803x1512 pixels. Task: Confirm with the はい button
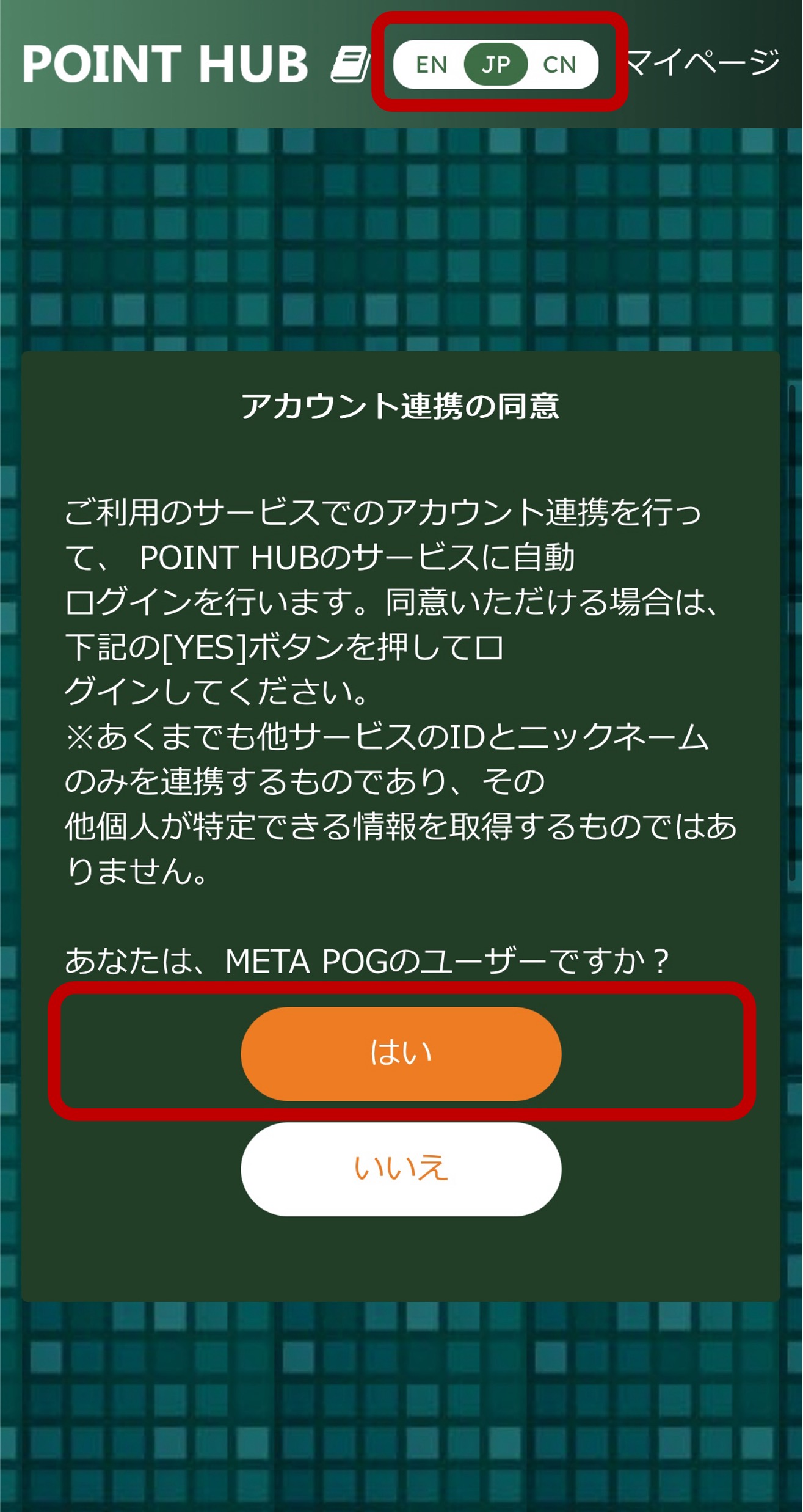tap(401, 1053)
